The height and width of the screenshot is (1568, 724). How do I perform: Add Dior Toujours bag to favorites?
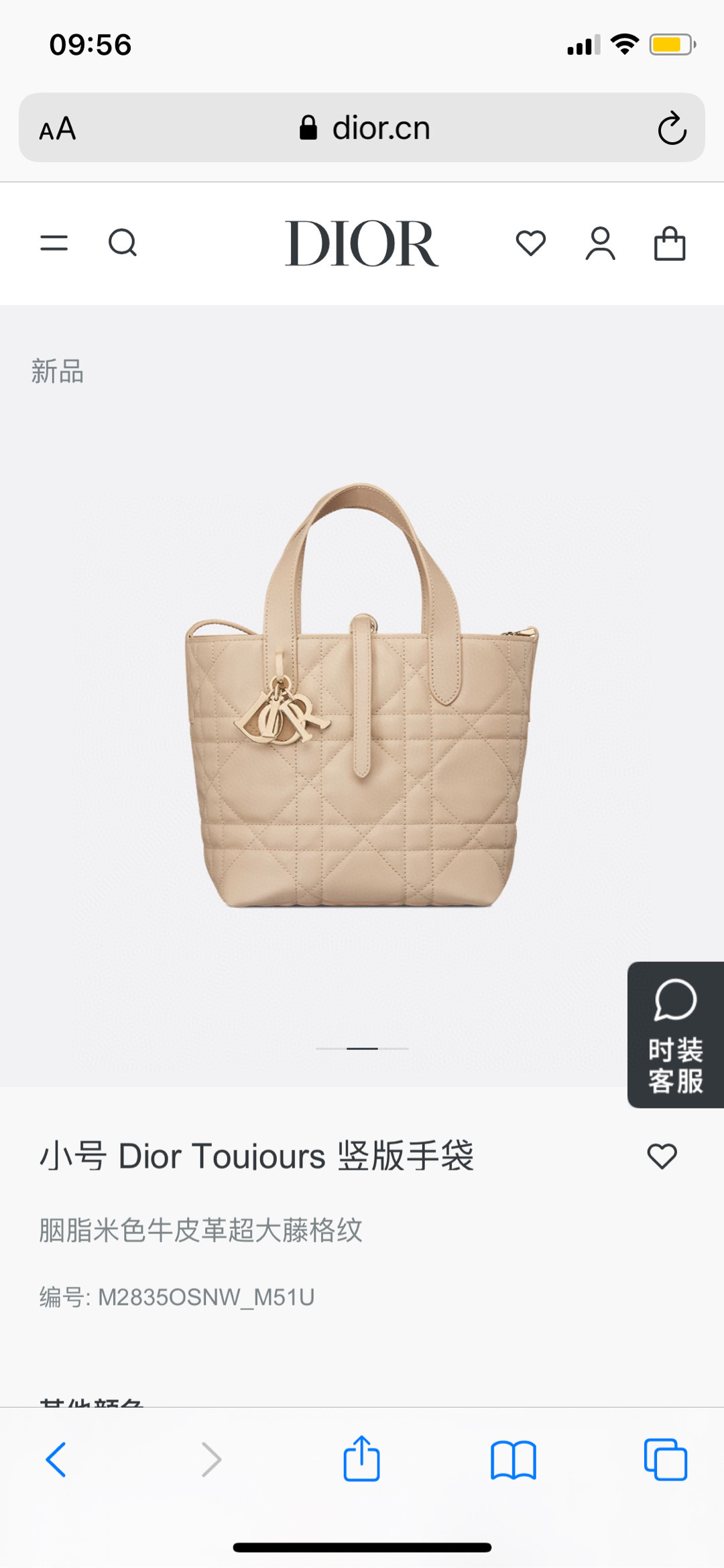click(x=662, y=1156)
